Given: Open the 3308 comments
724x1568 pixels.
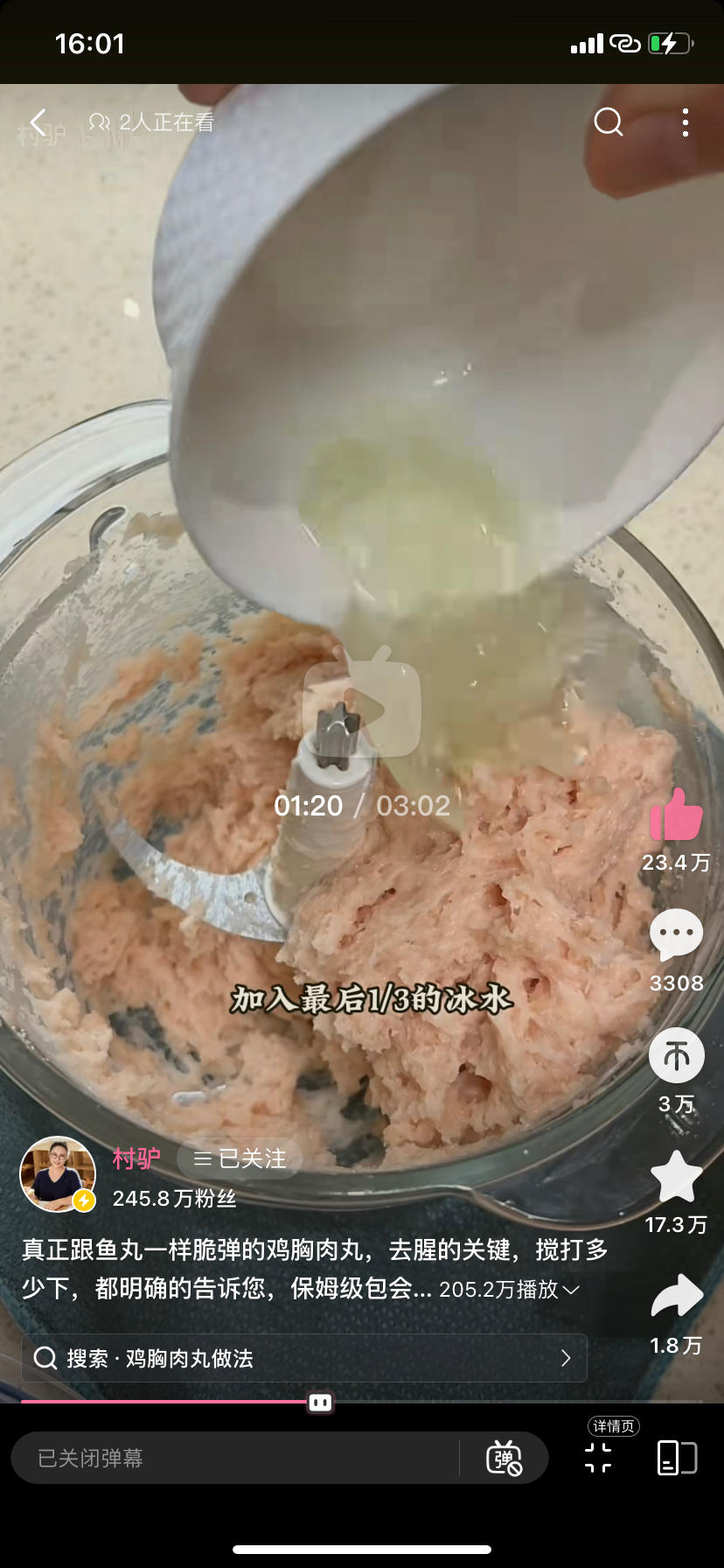Looking at the screenshot, I should coord(676,934).
